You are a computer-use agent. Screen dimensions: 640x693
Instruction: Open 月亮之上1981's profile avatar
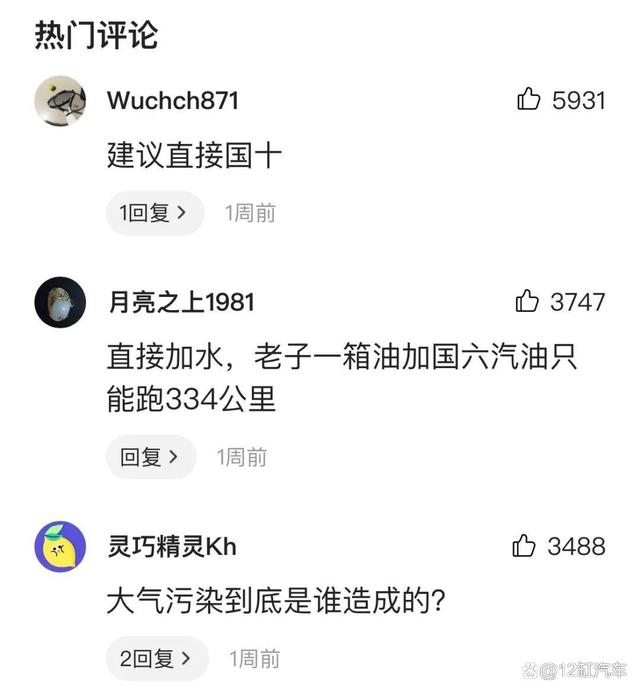(x=60, y=302)
